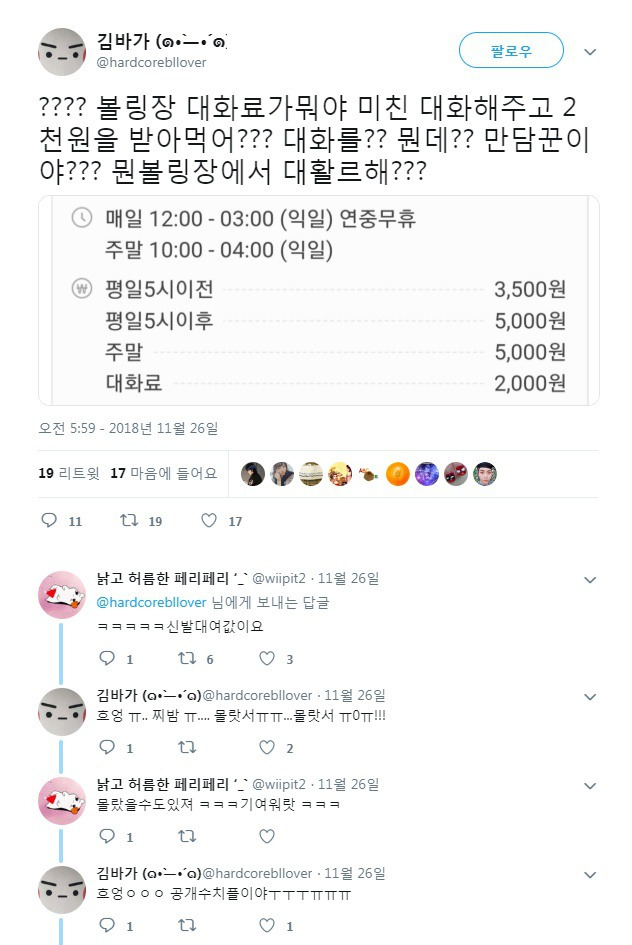The height and width of the screenshot is (945, 632).
Task: Open the first liker's avatar in likes row
Action: pos(252,474)
